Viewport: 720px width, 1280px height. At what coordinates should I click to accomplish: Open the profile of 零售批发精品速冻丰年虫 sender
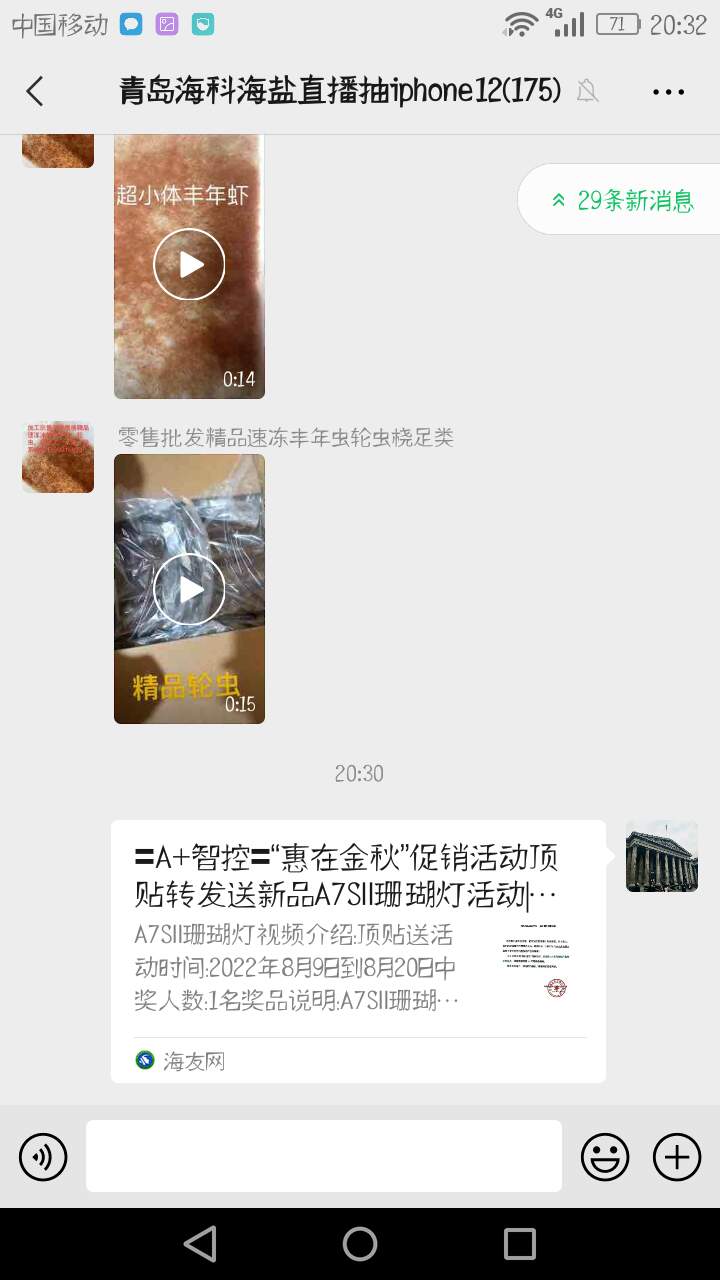tap(58, 457)
